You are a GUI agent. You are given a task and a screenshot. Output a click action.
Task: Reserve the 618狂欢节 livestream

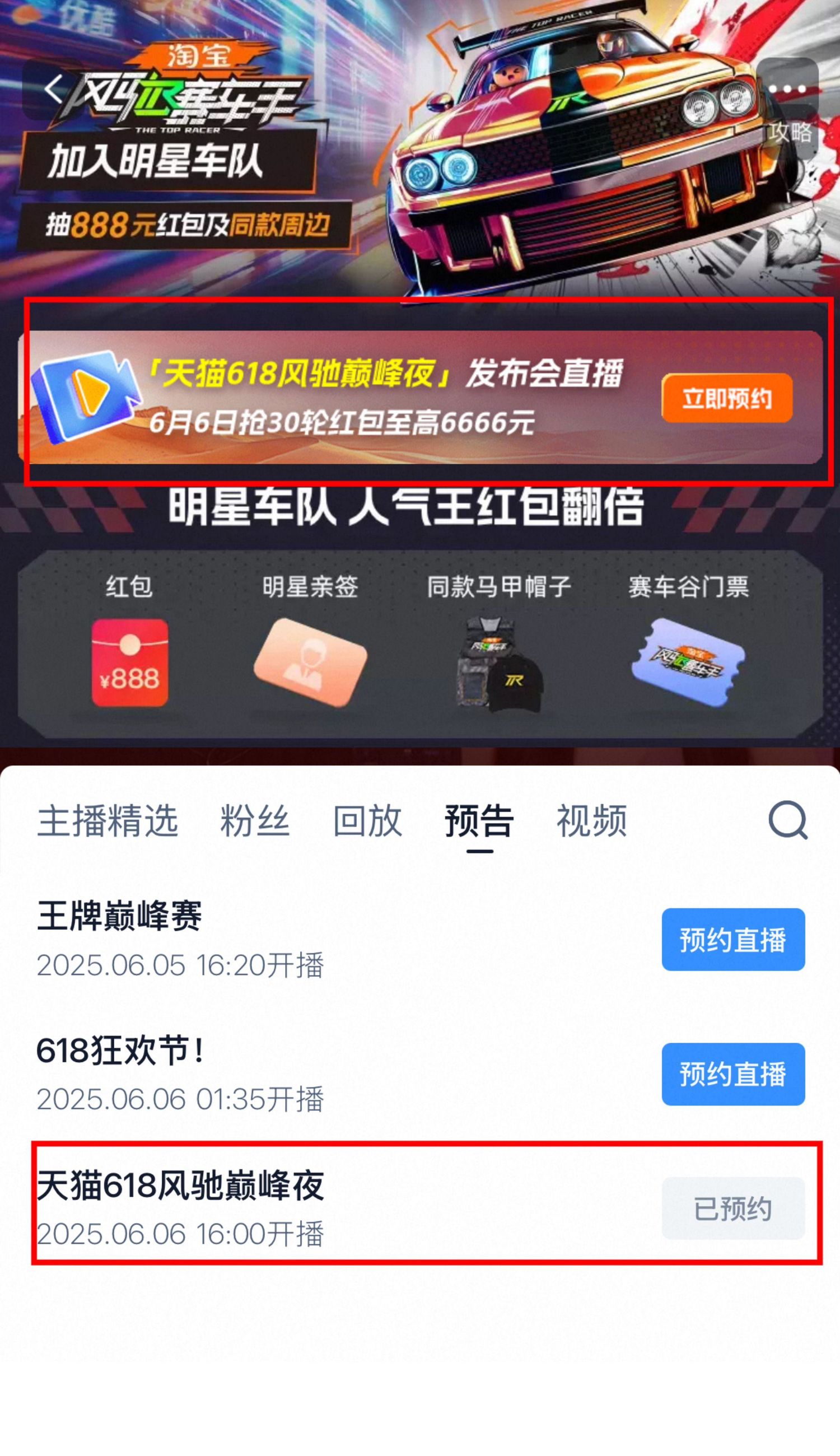point(732,1074)
